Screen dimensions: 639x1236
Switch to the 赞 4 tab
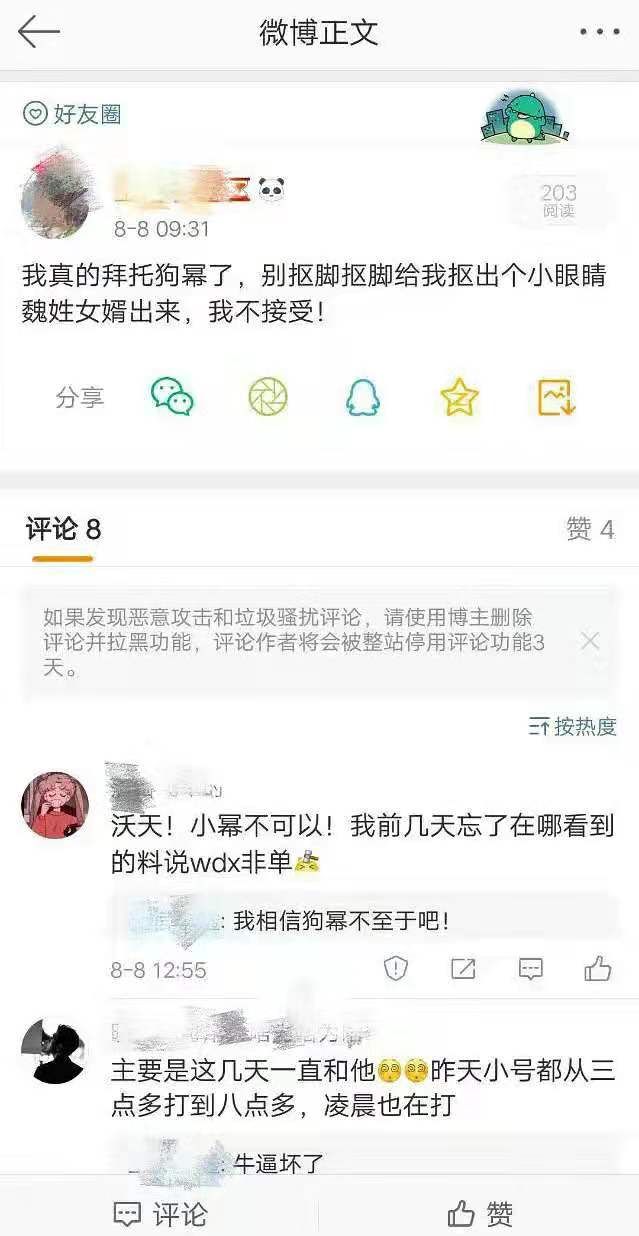pos(590,529)
